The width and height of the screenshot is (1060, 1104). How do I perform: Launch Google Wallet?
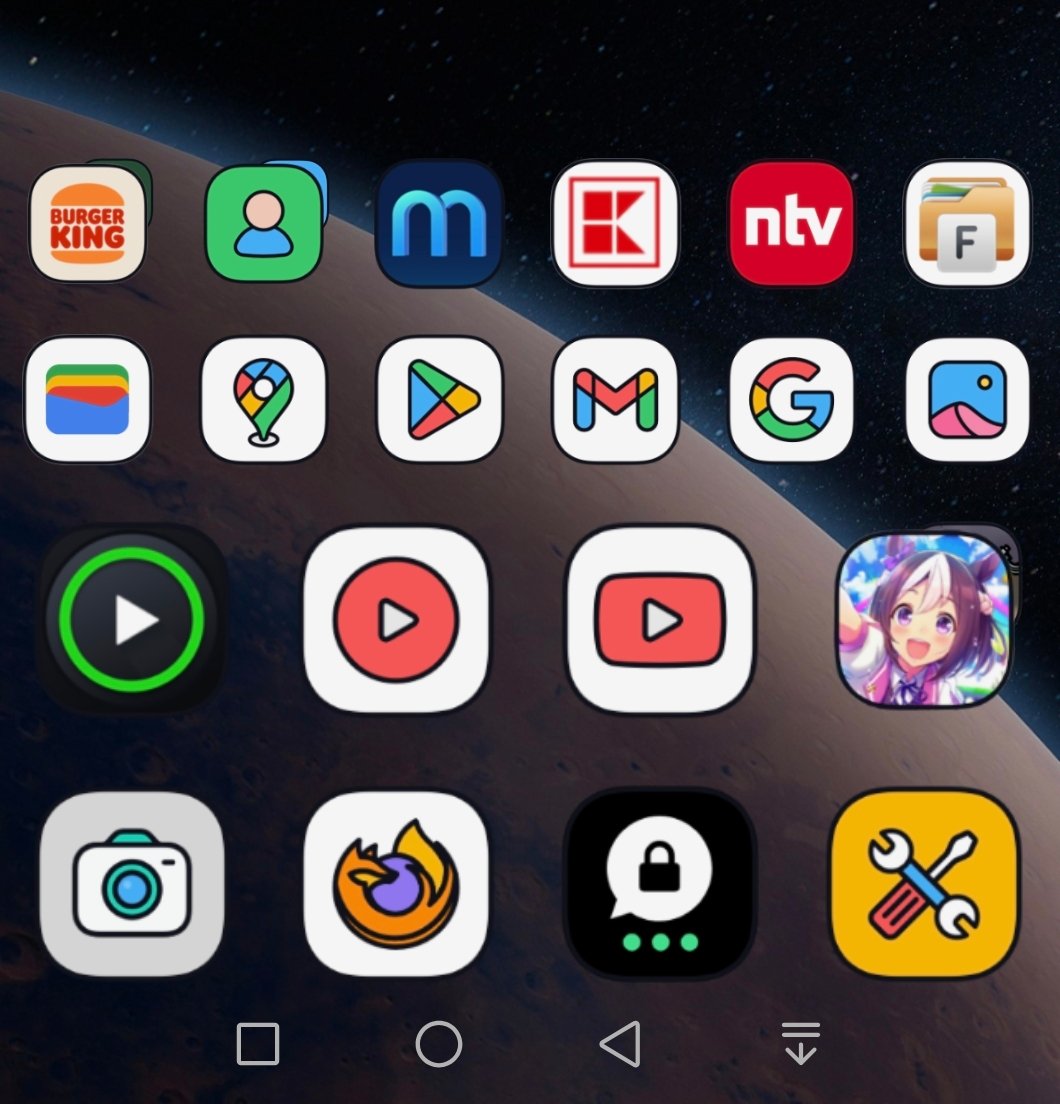pos(88,399)
